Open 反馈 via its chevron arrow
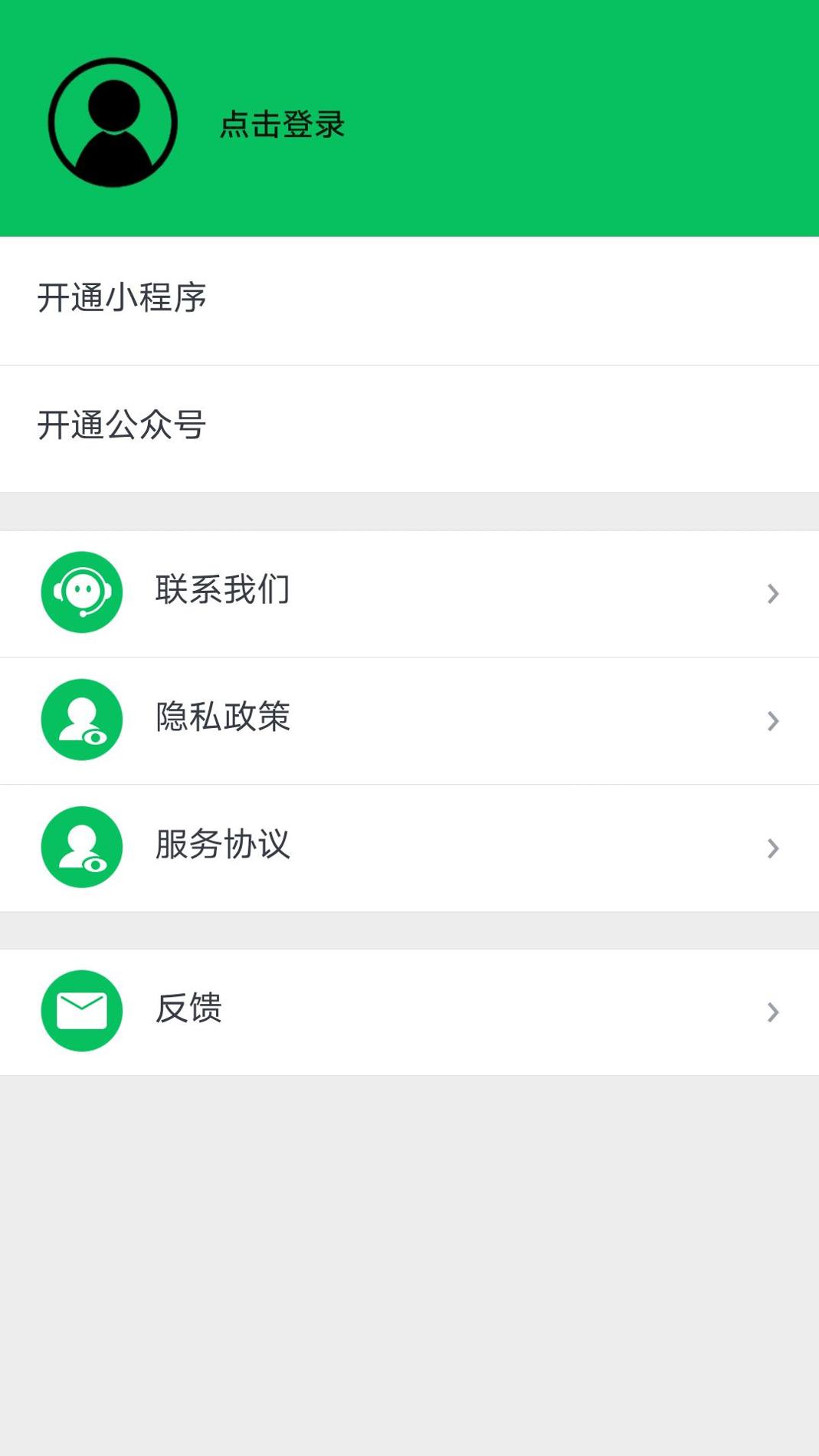819x1456 pixels. click(x=772, y=1011)
